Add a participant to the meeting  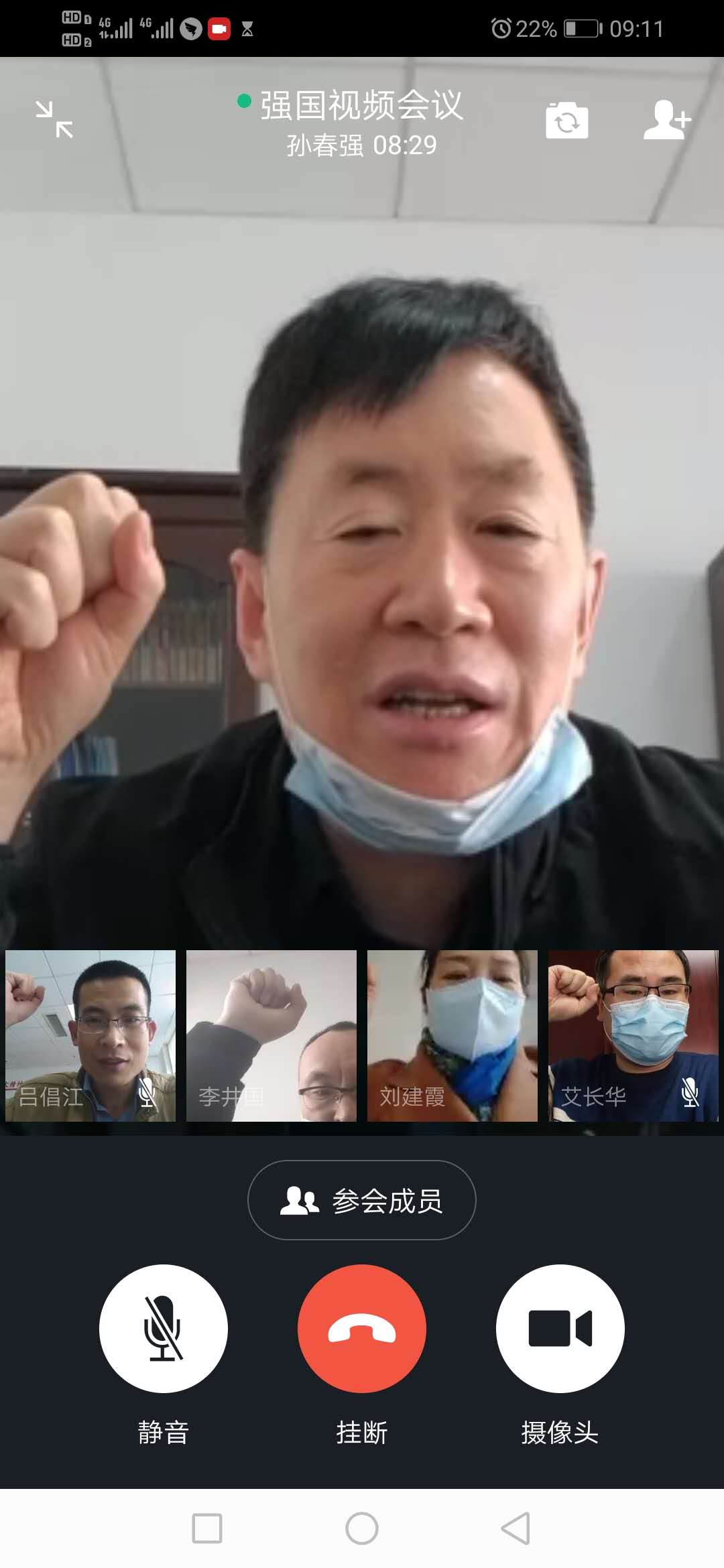666,121
